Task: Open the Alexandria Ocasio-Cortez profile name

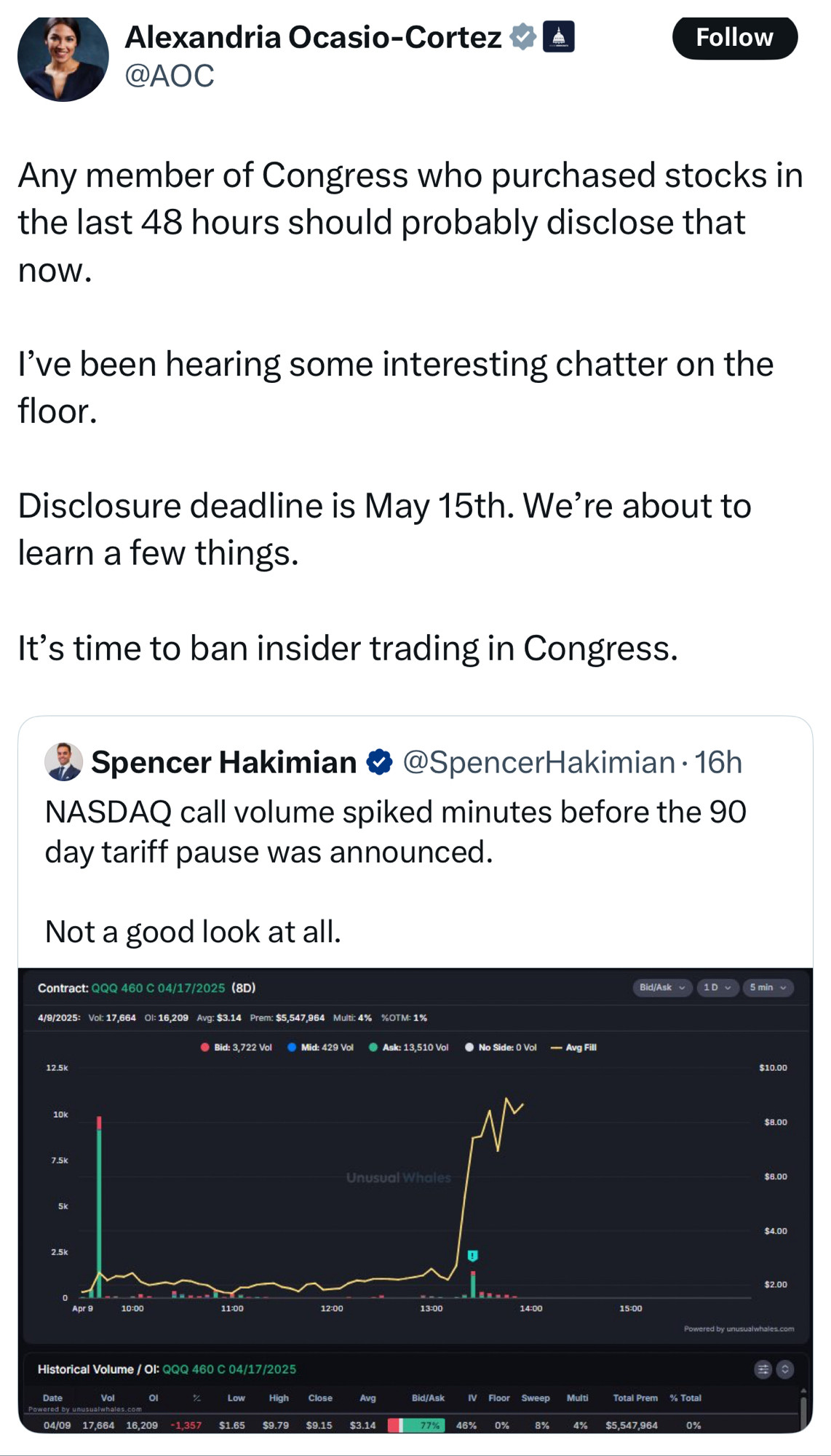Action: (x=313, y=37)
